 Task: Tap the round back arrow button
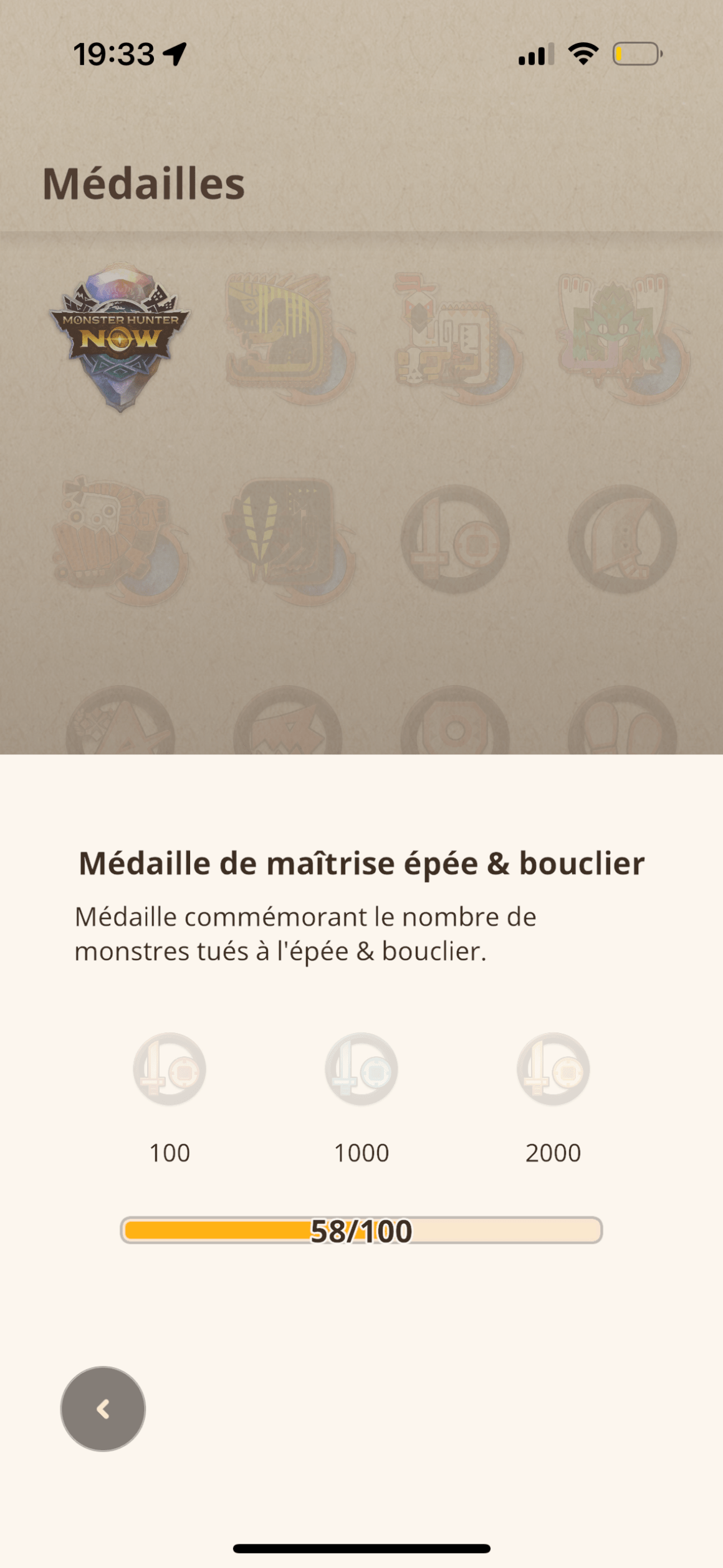pyautogui.click(x=103, y=1408)
